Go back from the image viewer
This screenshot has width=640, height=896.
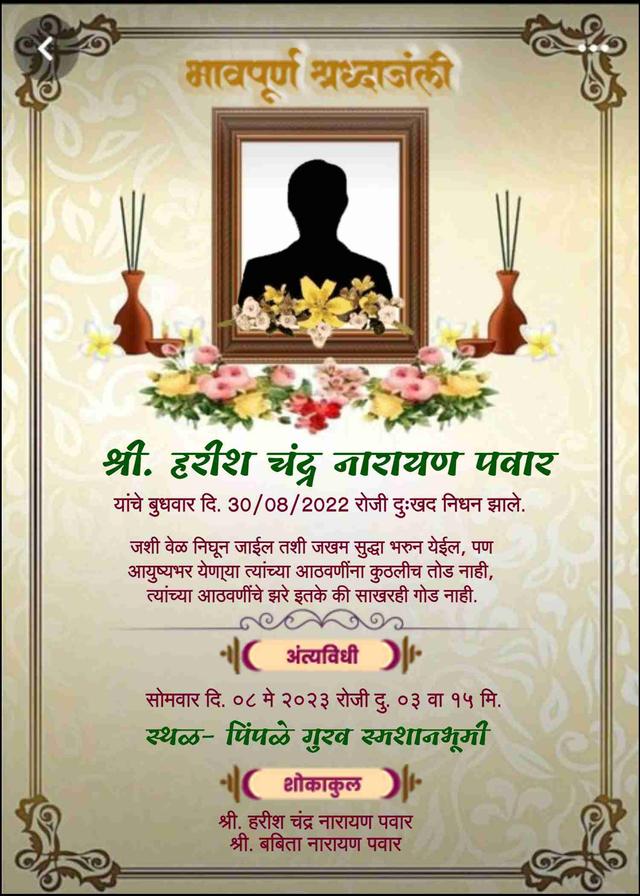[x=46, y=46]
